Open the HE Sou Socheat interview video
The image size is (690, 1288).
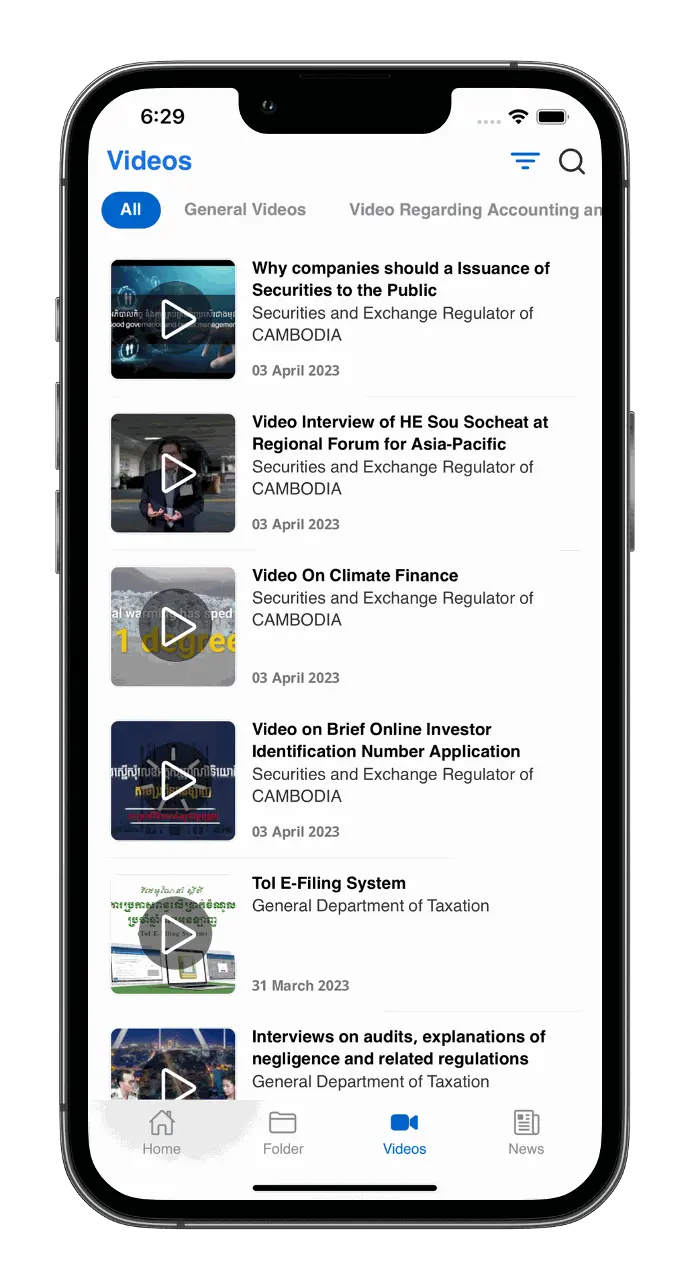174,474
